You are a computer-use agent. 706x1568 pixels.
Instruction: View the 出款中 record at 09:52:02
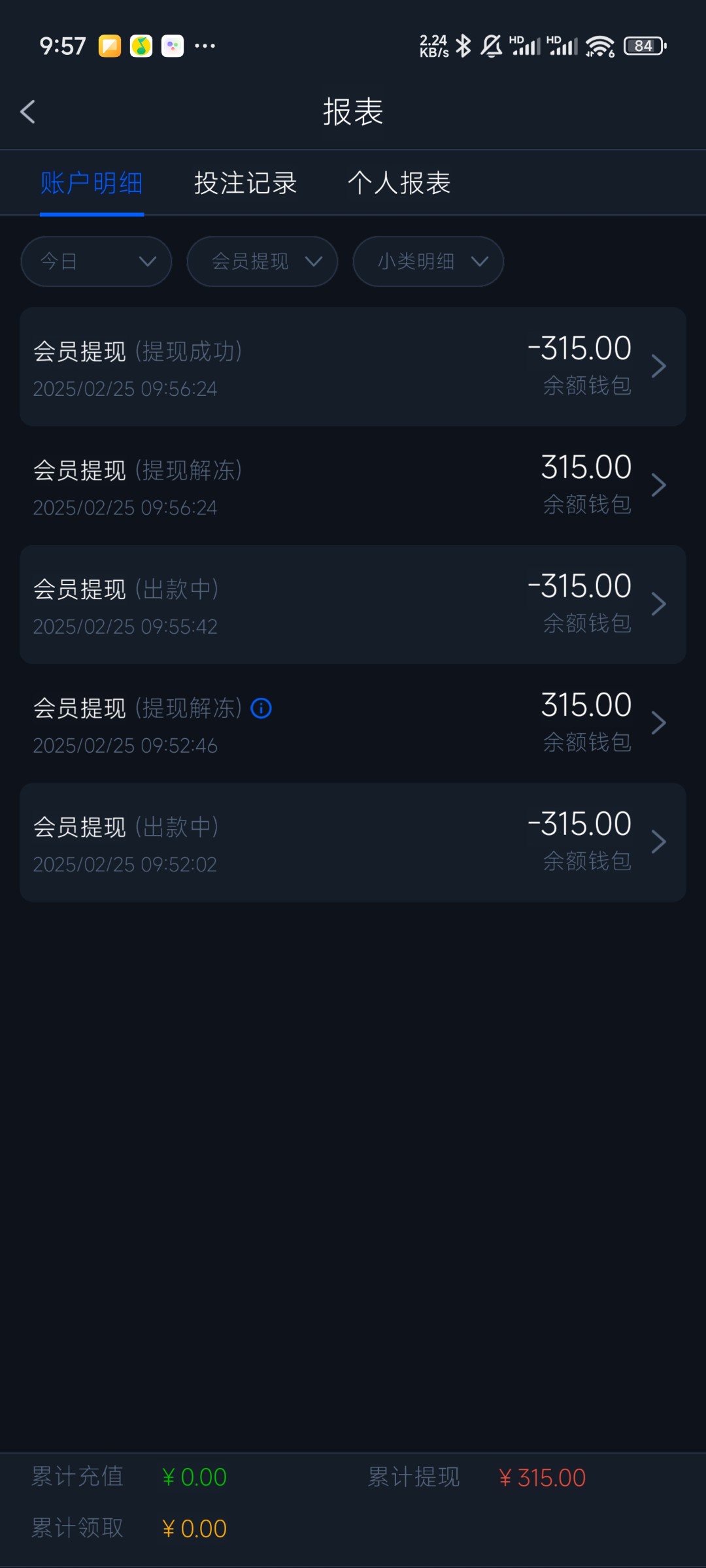(353, 842)
